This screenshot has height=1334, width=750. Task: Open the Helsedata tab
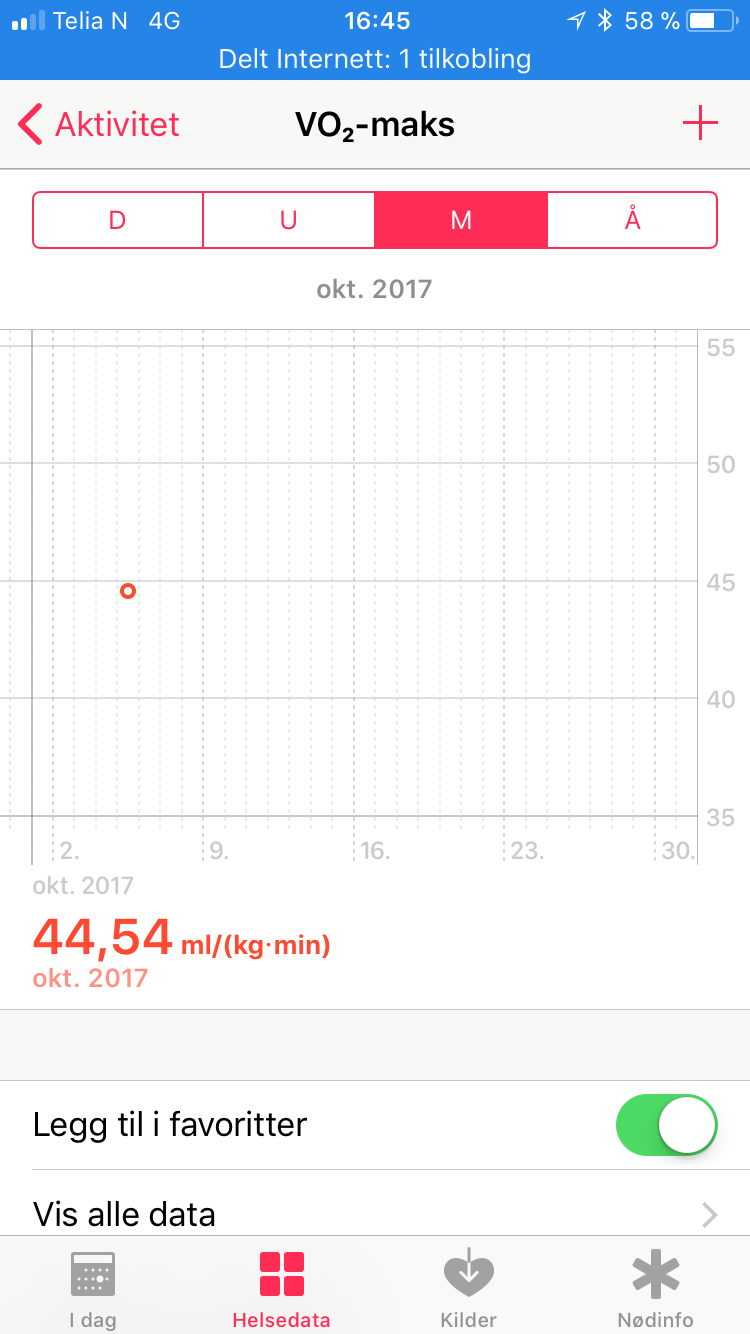click(281, 1289)
